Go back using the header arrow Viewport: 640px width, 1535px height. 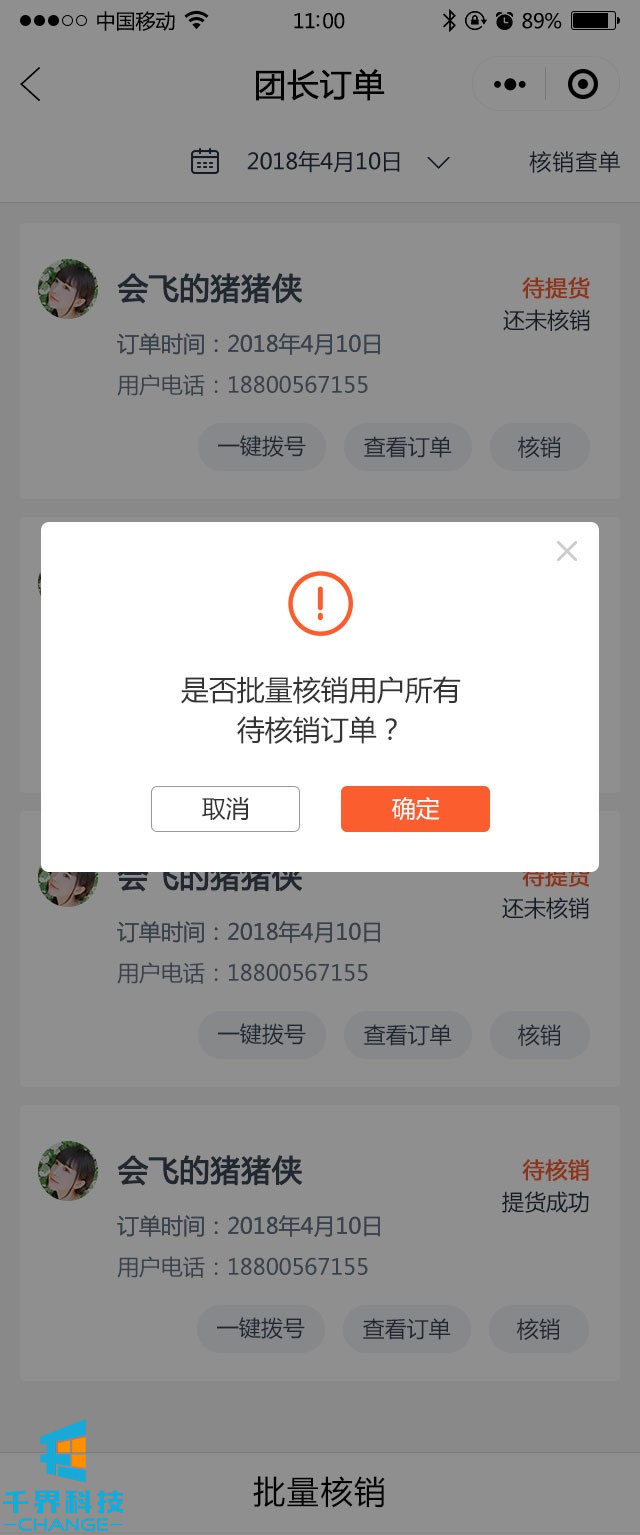point(31,85)
